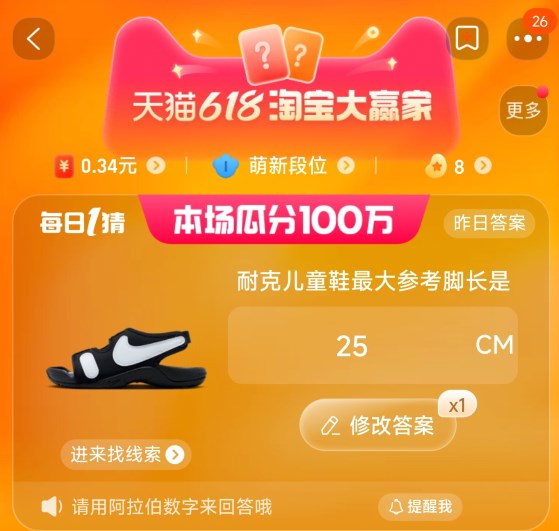The width and height of the screenshot is (559, 531).
Task: View 昨日答案
Action: click(489, 223)
